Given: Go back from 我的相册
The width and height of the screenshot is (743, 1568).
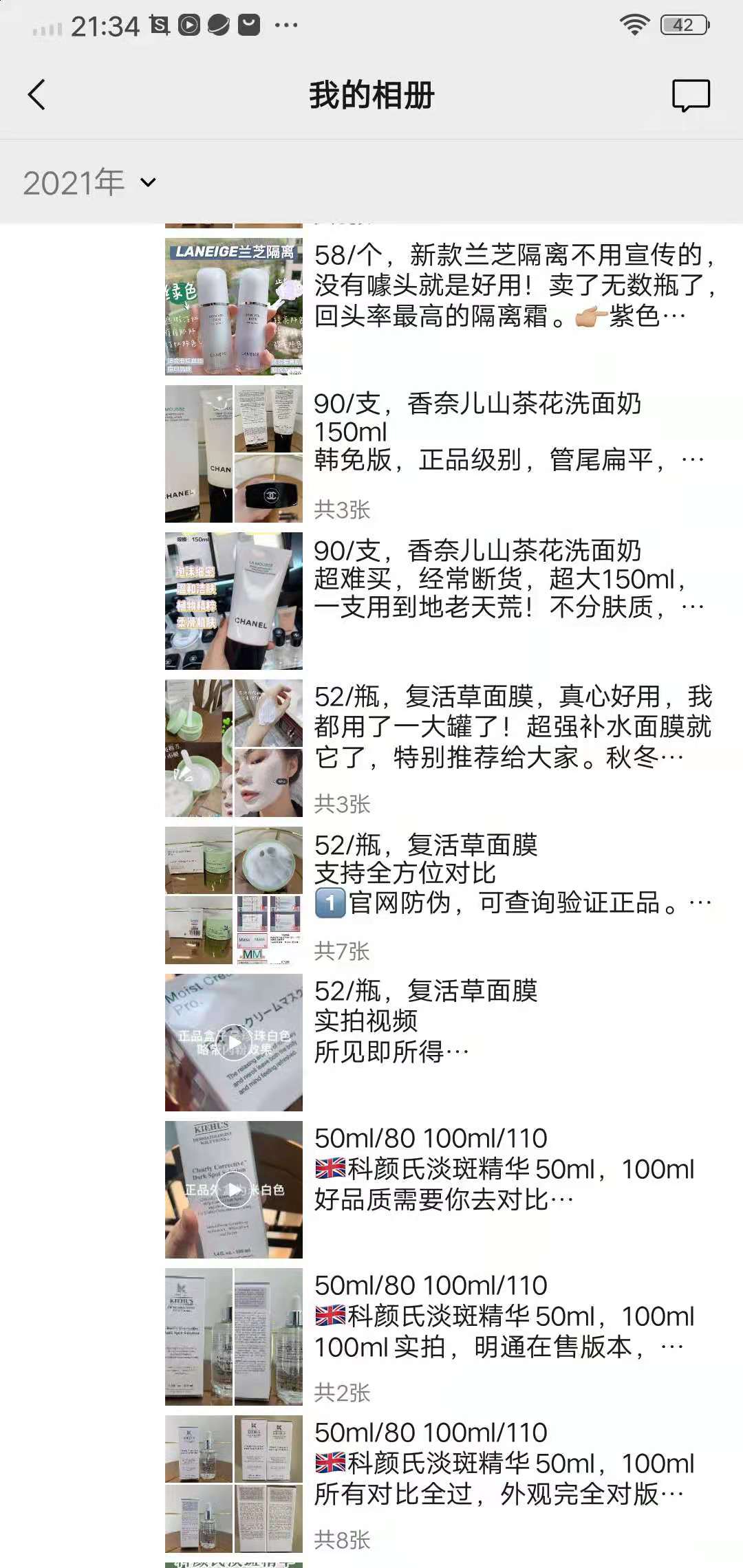Looking at the screenshot, I should (x=37, y=95).
